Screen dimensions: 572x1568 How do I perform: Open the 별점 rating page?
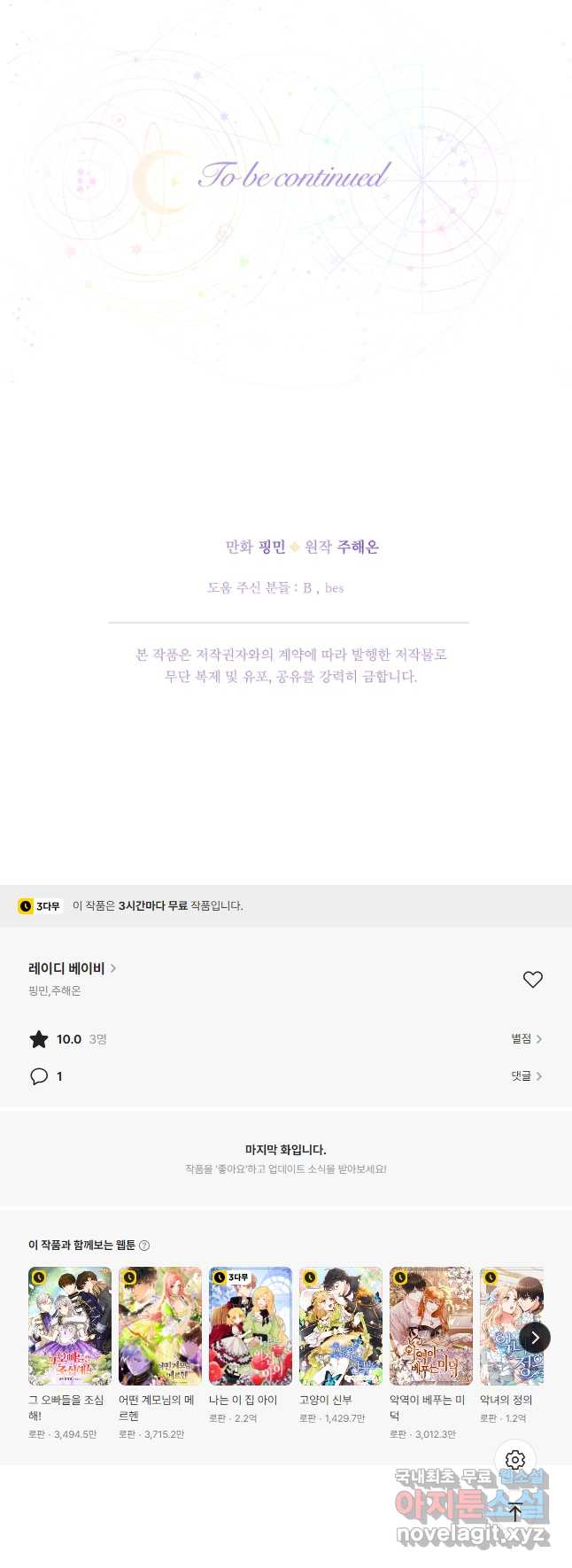(x=526, y=1038)
